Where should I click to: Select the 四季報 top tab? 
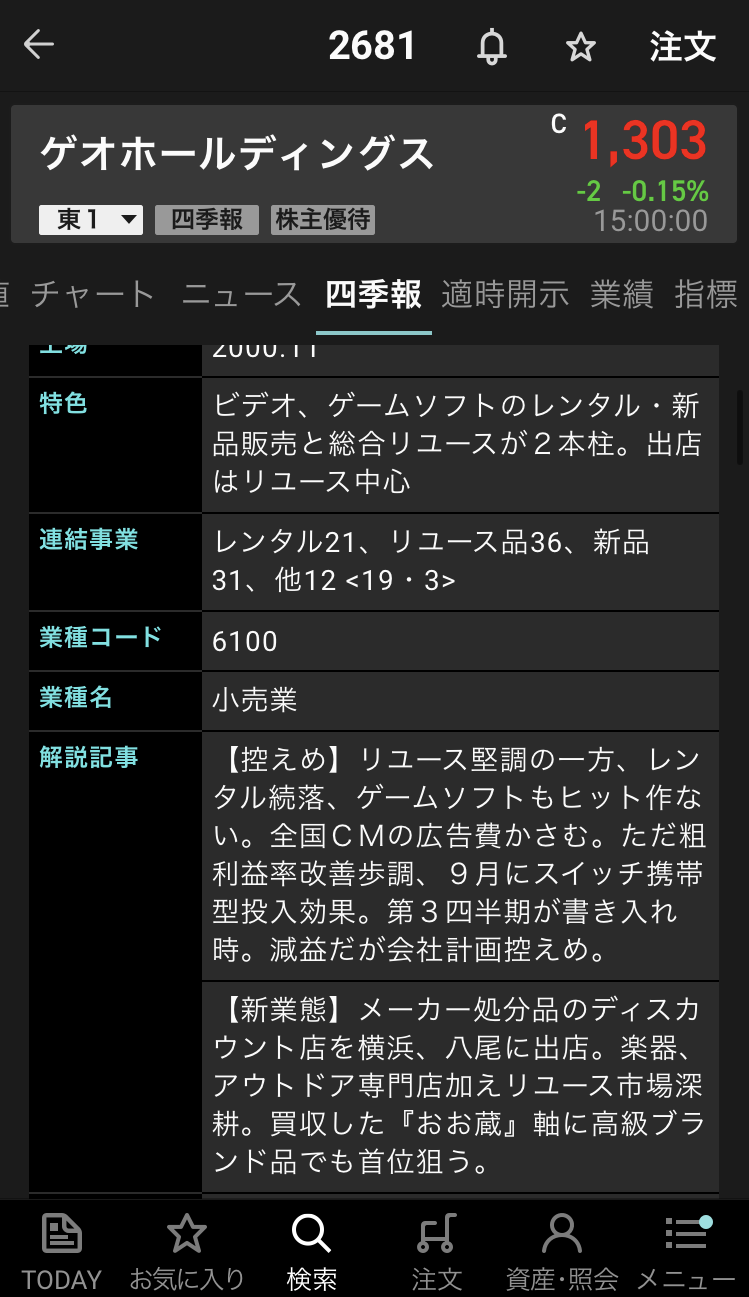pos(373,295)
